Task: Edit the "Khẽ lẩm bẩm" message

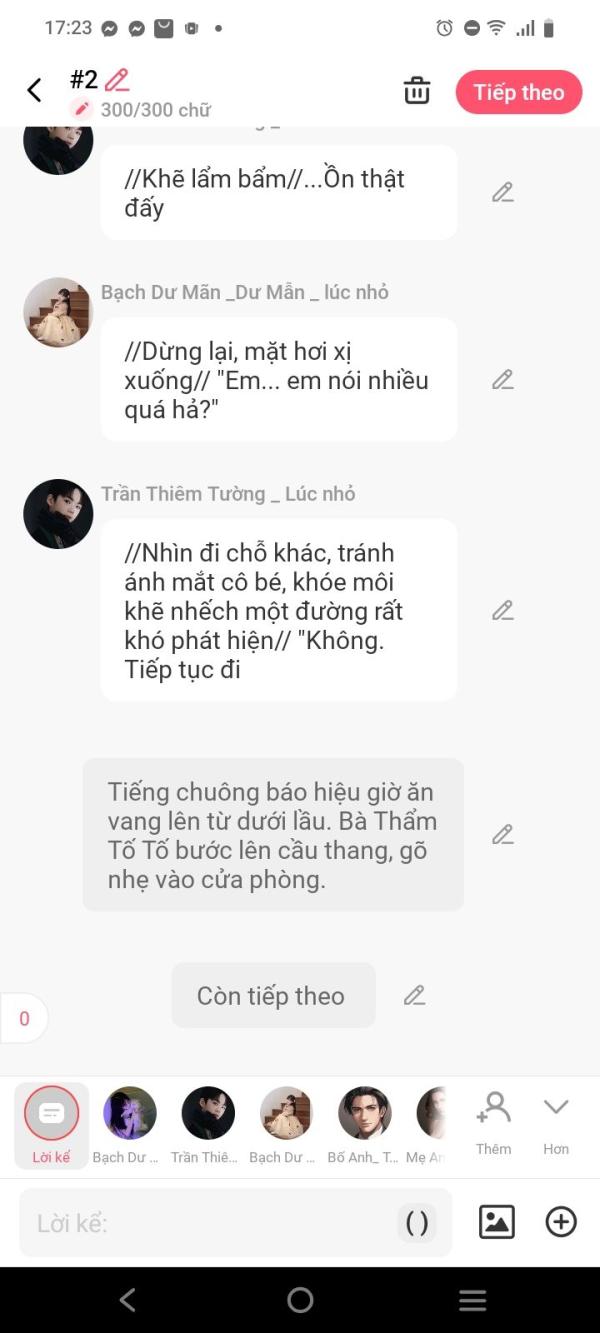Action: pyautogui.click(x=503, y=193)
